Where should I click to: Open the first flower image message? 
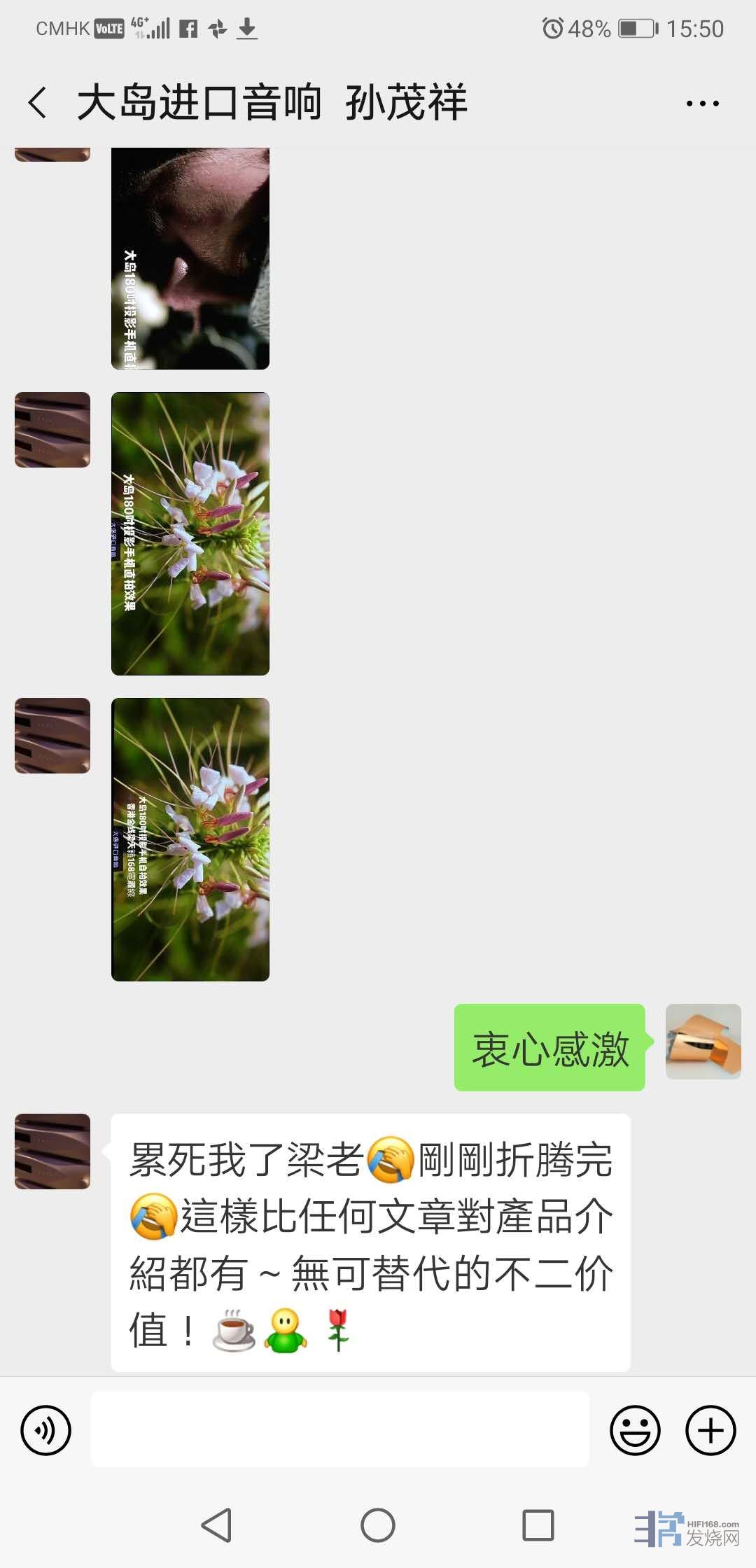tap(190, 533)
